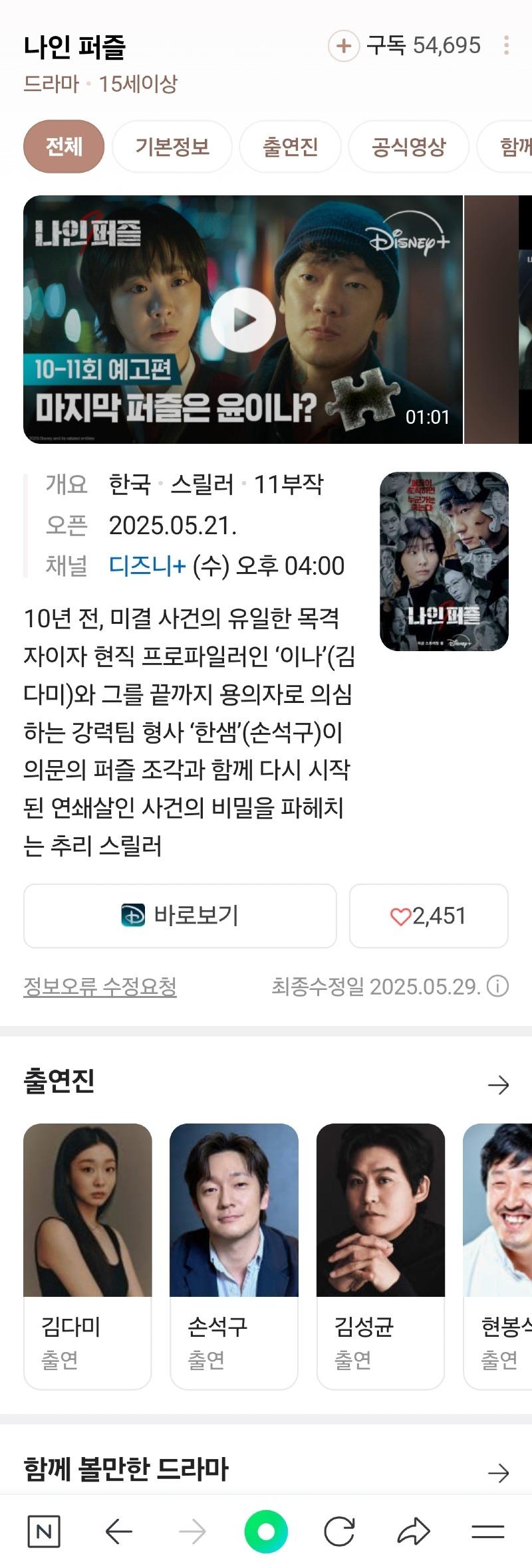Switch to the 공식영상 tab
Viewport: 532px width, 1568px height.
click(408, 146)
